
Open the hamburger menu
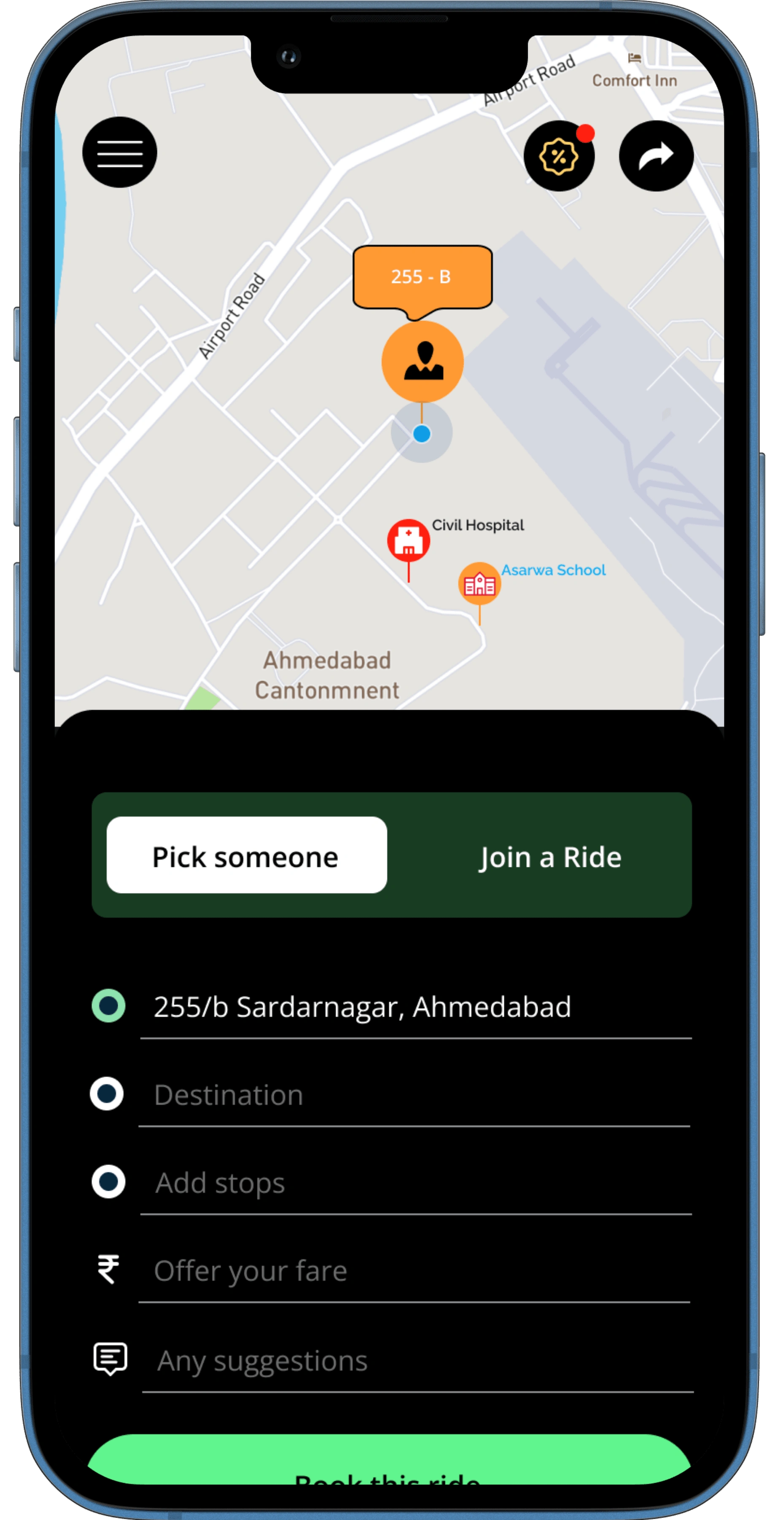(x=120, y=152)
